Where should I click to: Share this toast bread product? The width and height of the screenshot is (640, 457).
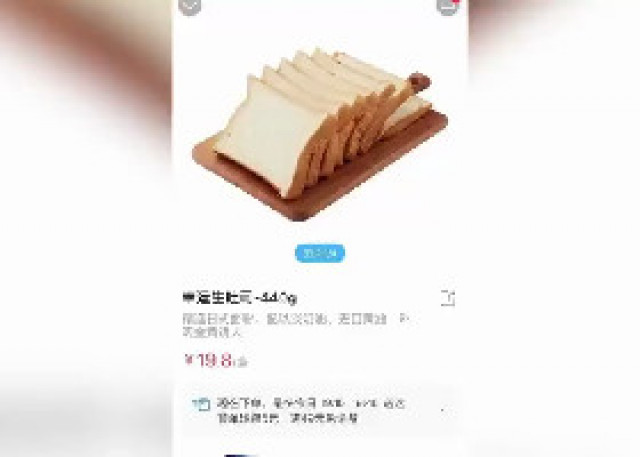(448, 298)
